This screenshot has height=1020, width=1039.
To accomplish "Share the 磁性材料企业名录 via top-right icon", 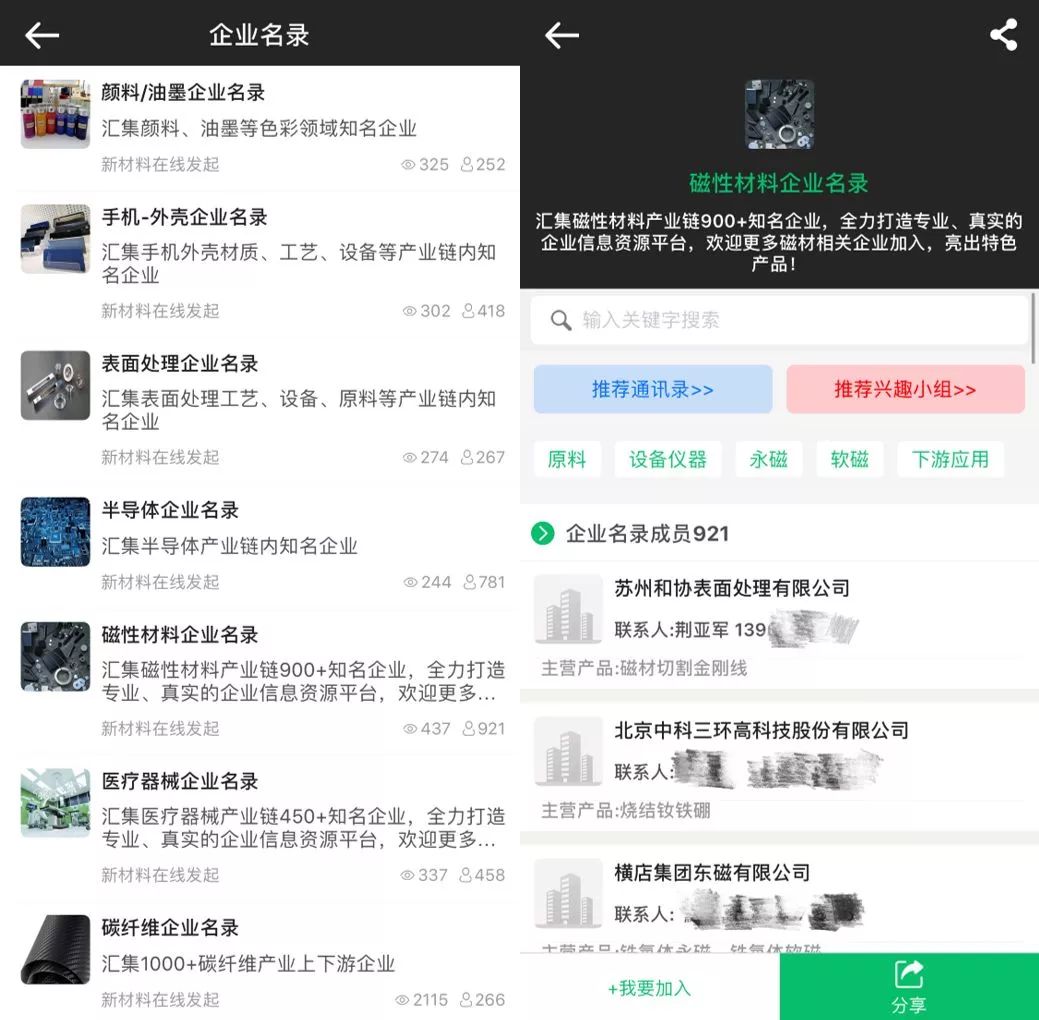I will click(1003, 36).
